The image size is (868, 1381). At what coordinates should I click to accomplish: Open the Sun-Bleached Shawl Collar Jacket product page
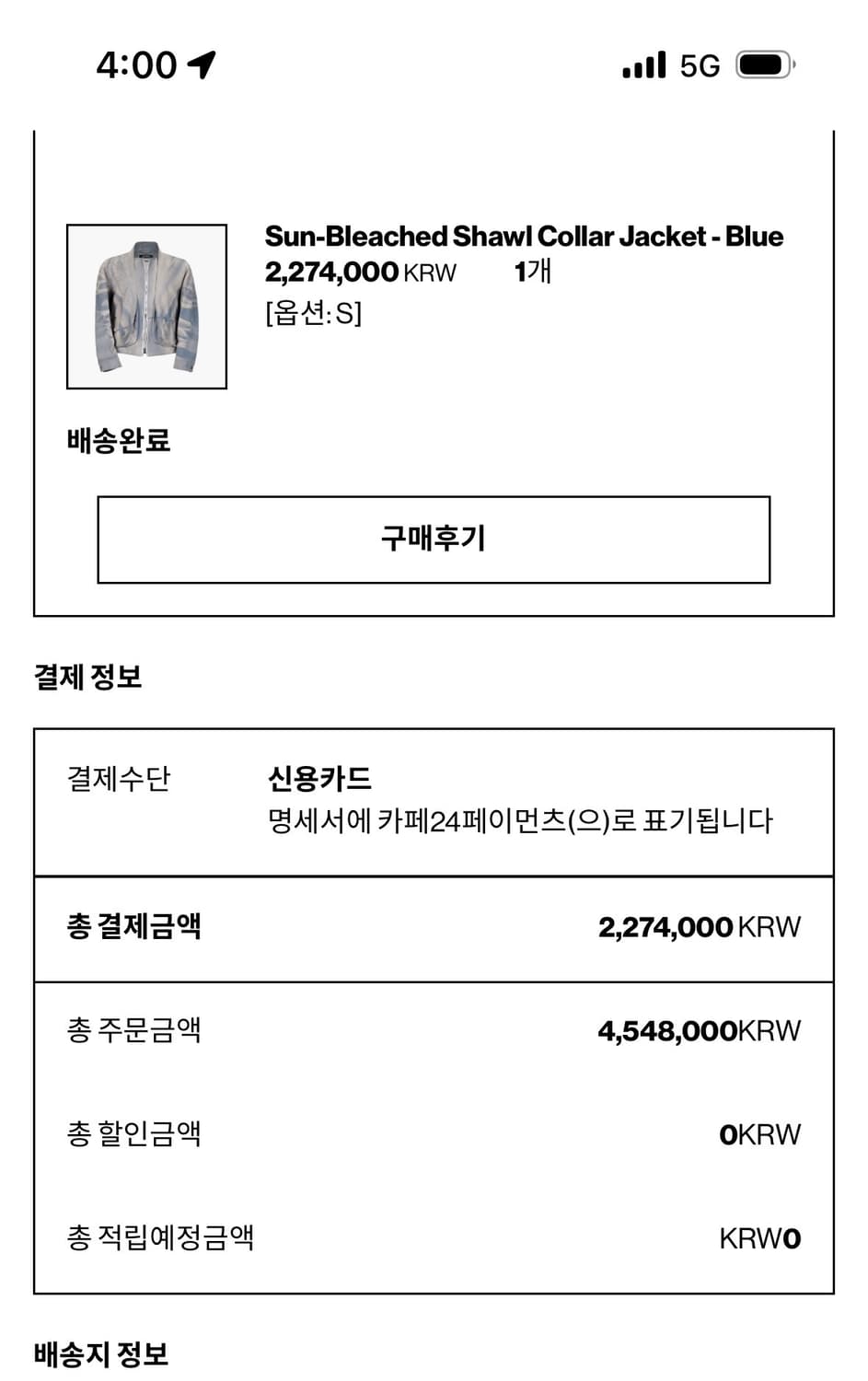pos(522,237)
